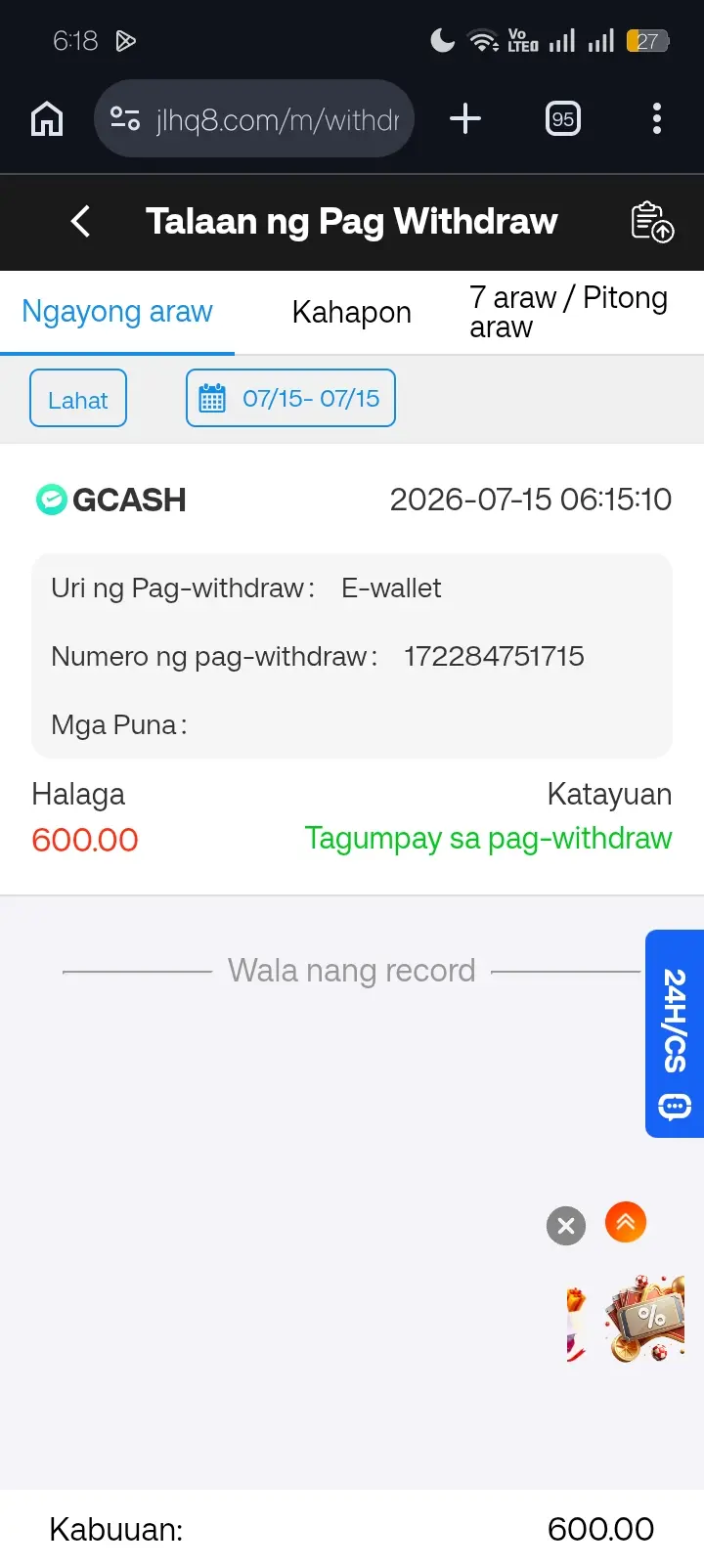
Task: Dismiss the floating promo with the X
Action: (566, 1226)
